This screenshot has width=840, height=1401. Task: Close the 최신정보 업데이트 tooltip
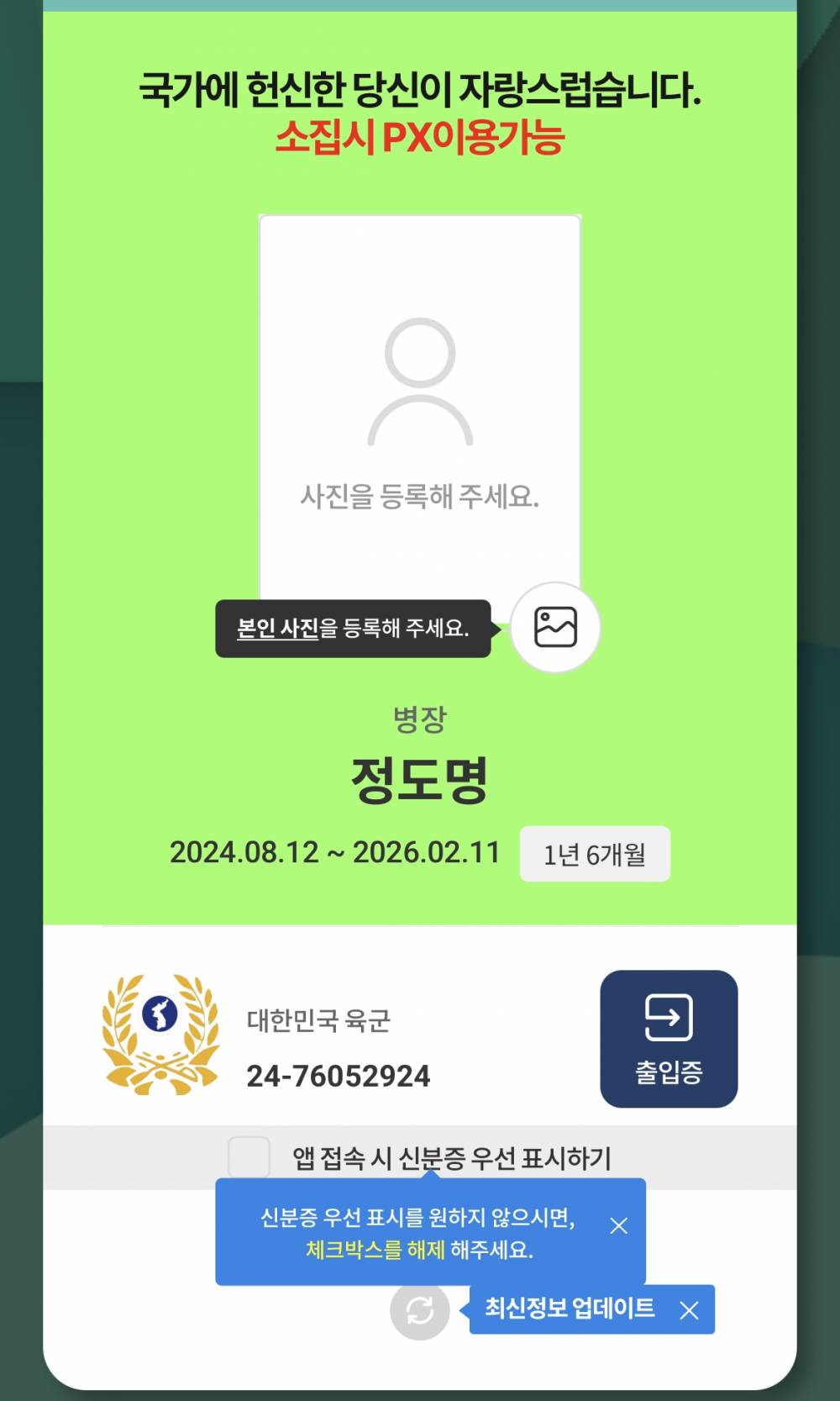pyautogui.click(x=689, y=1310)
